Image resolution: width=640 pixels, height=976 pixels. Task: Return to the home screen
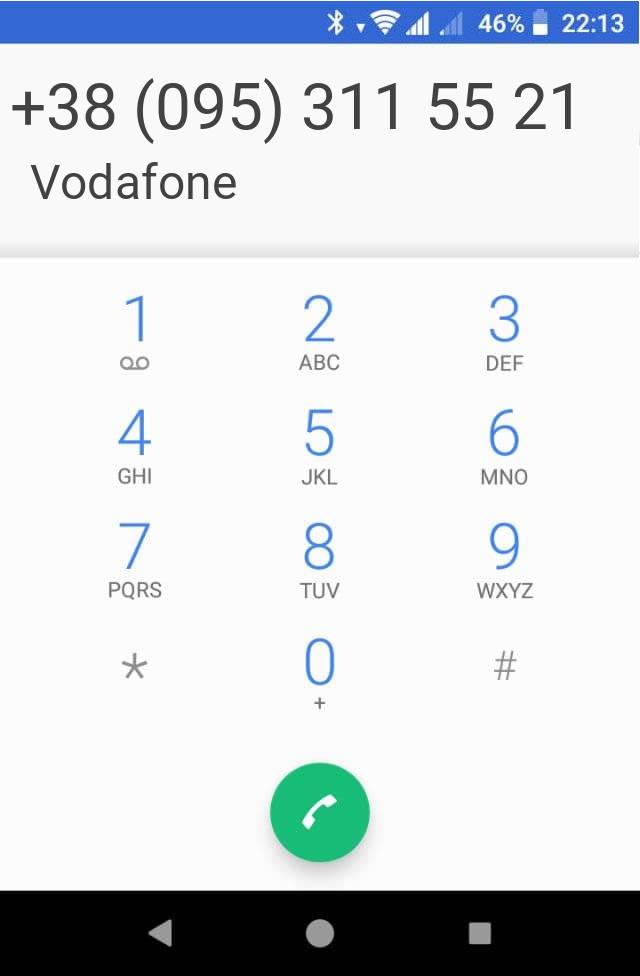tap(320, 933)
